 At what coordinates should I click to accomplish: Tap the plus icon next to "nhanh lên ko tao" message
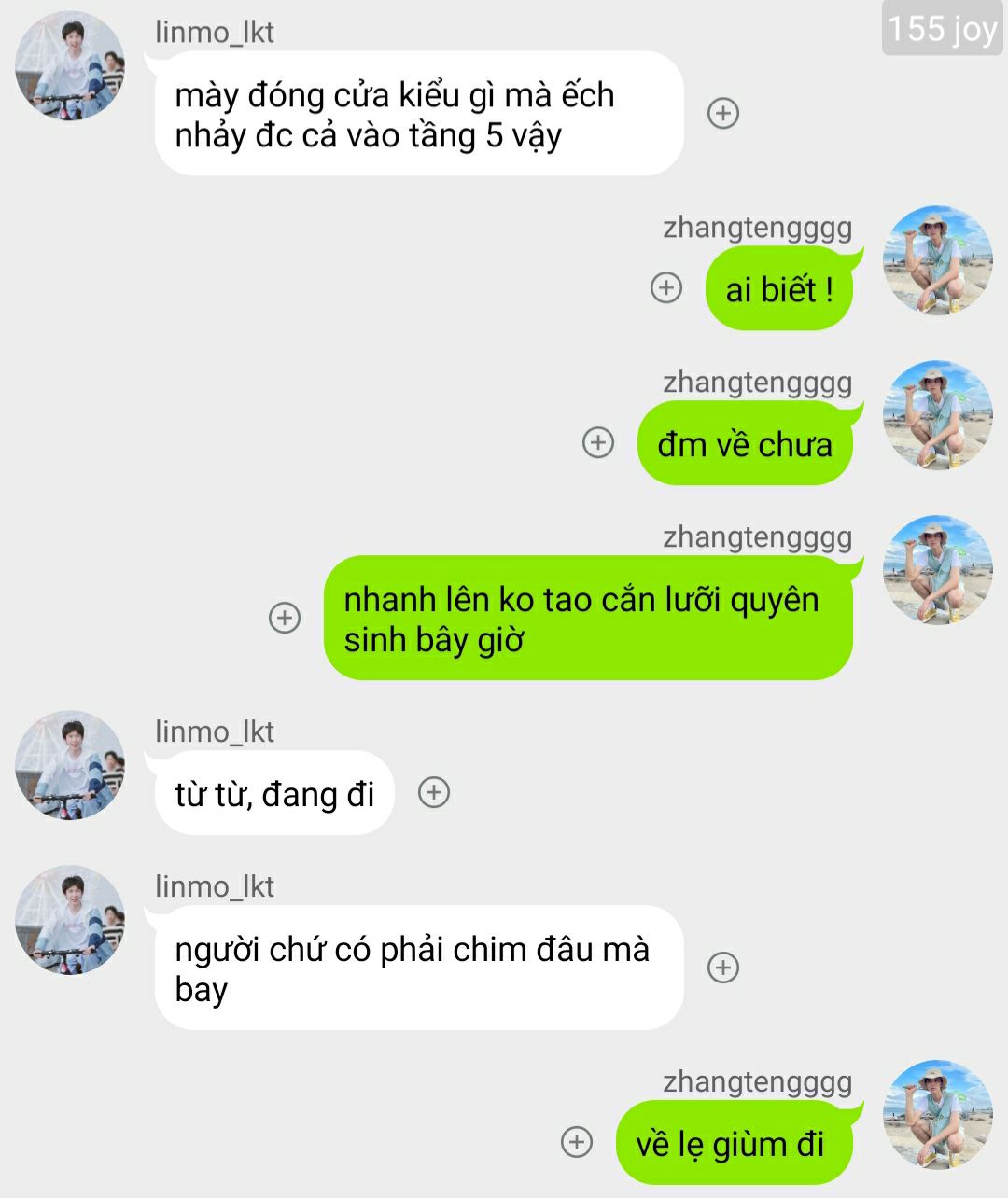[285, 618]
